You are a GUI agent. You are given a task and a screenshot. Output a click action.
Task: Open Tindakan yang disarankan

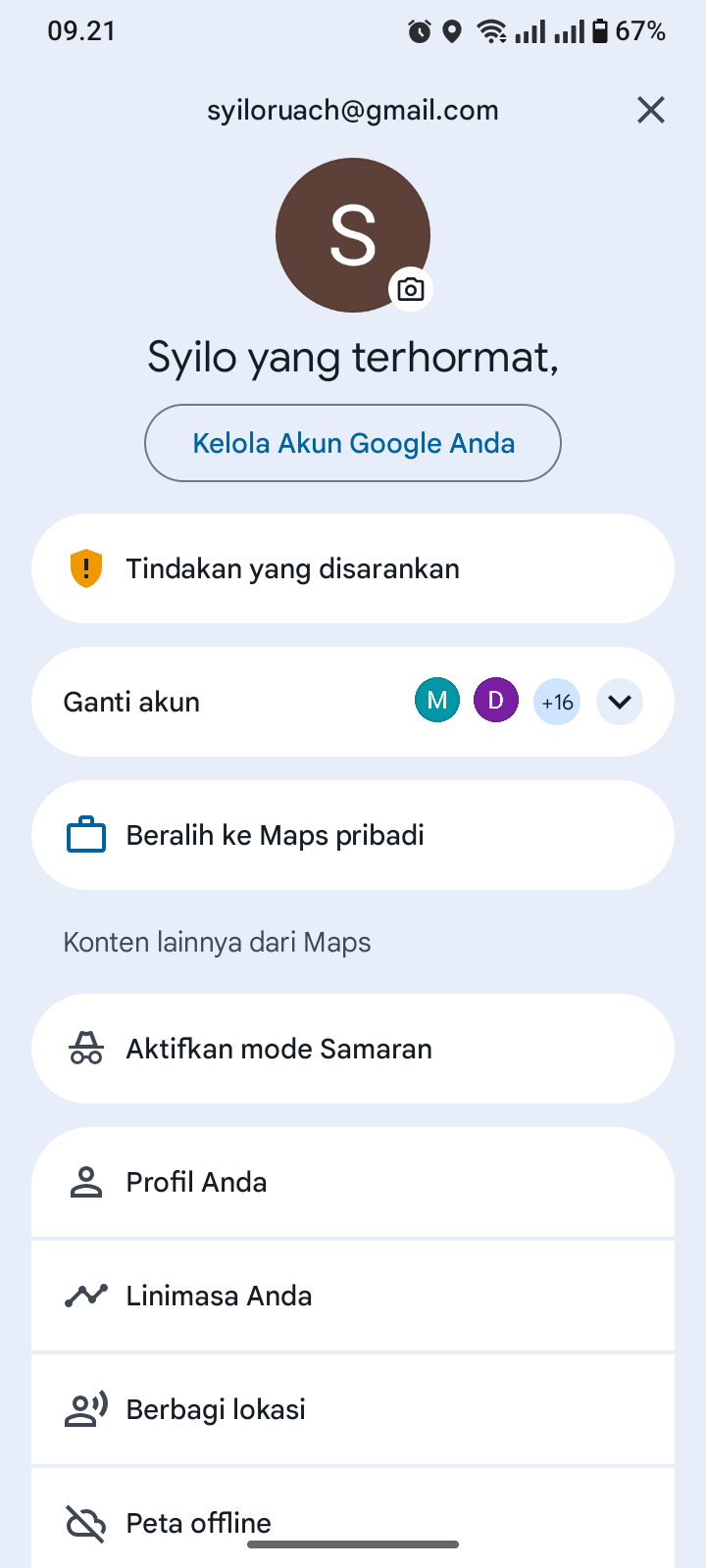pos(353,568)
